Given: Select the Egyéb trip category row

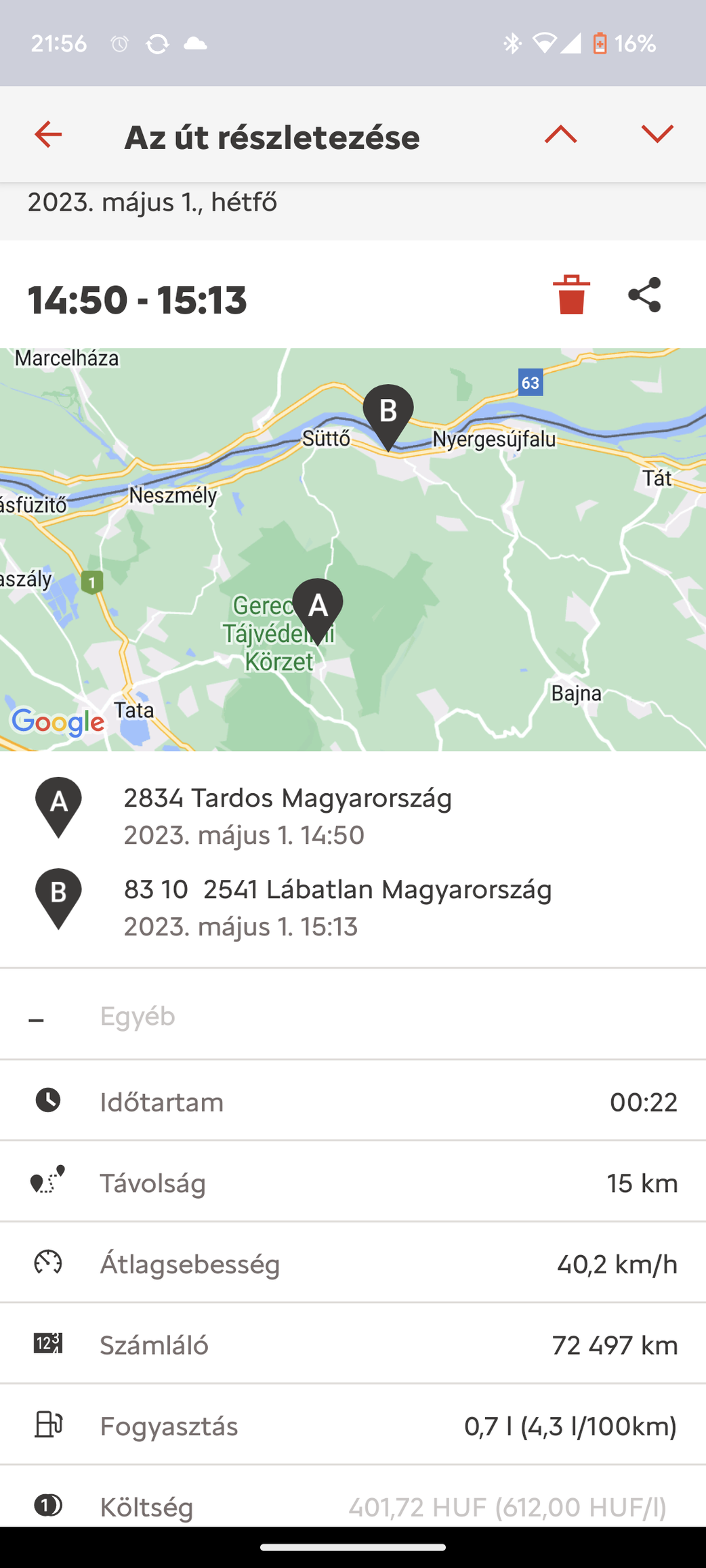Looking at the screenshot, I should click(x=353, y=1016).
